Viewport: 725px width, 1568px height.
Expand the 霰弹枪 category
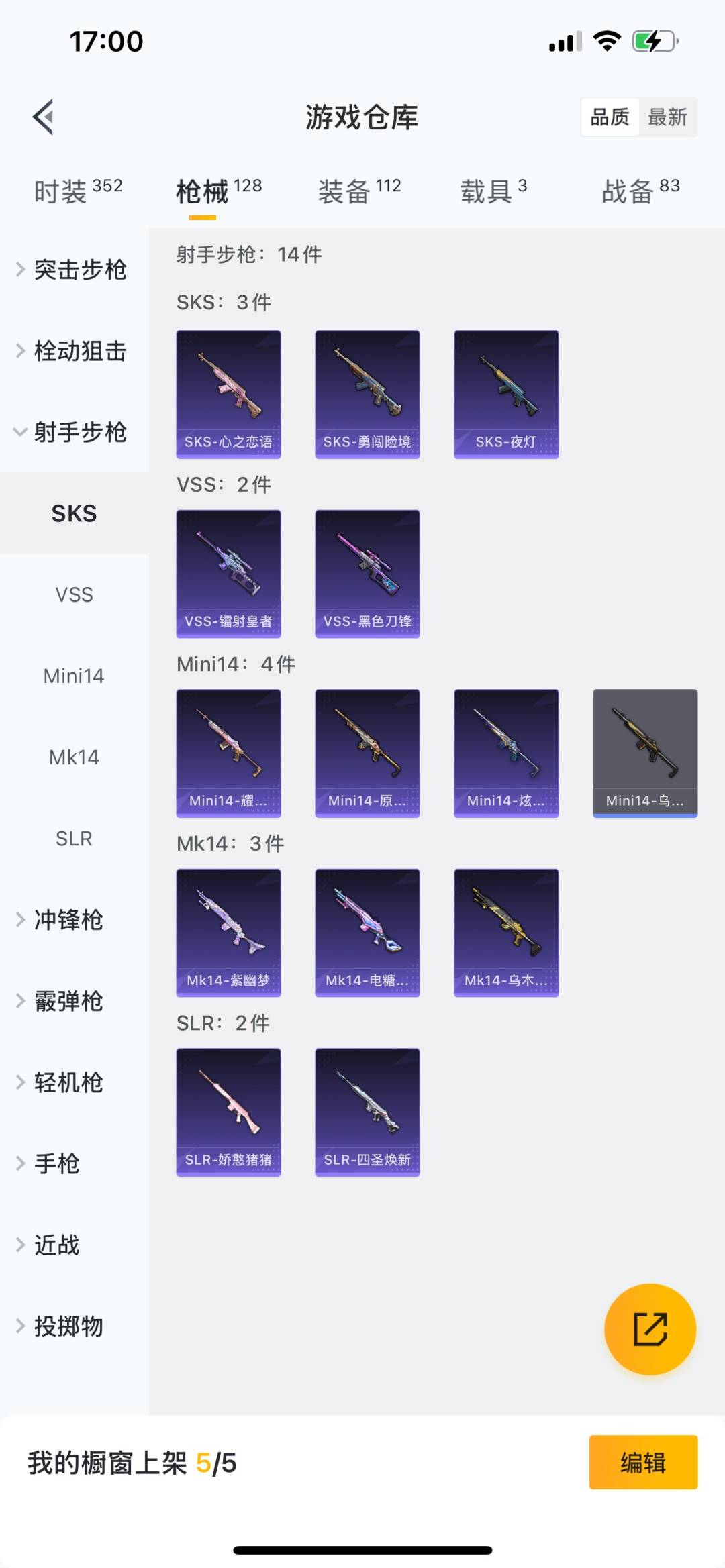(67, 1001)
